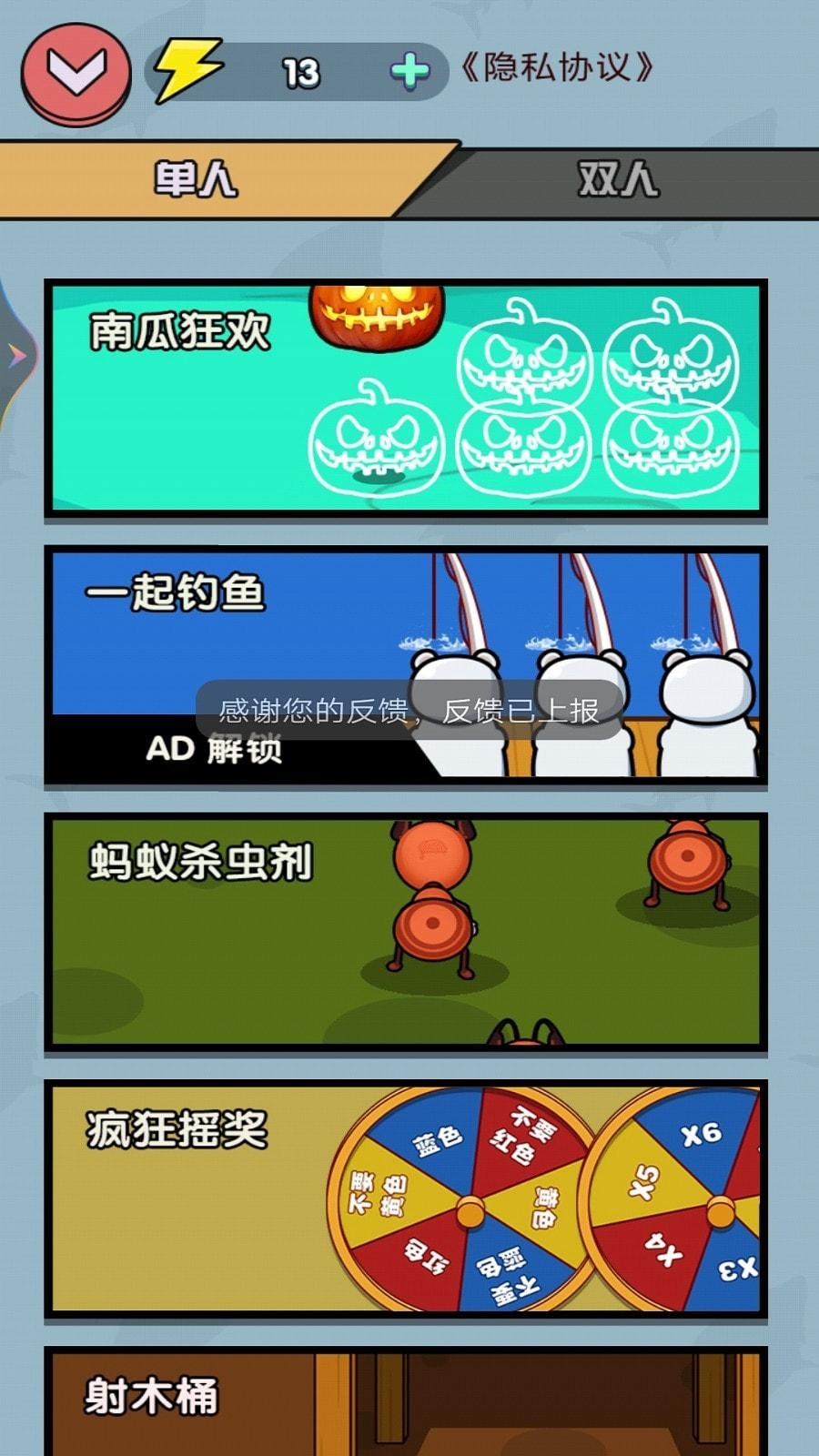The height and width of the screenshot is (1456, 819).
Task: Tap the red down-arrow button
Action: pyautogui.click(x=76, y=73)
